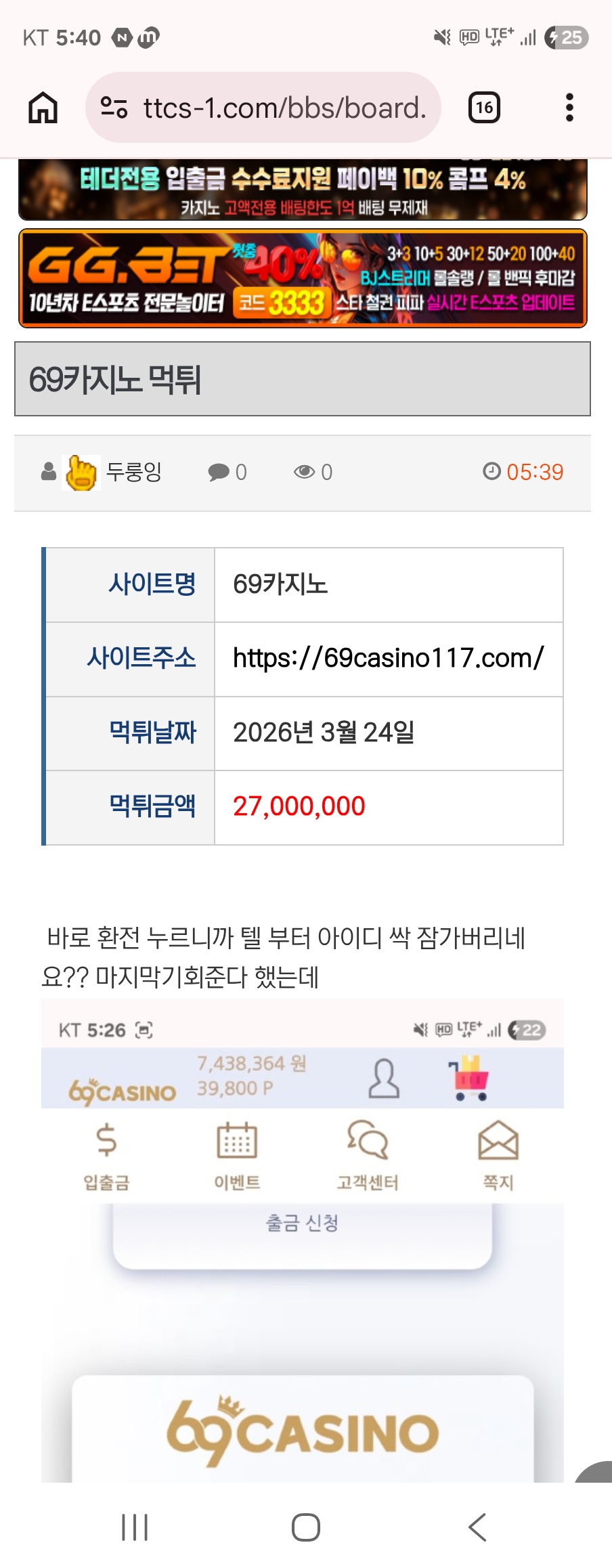Open recent apps from the navigation bar
612x1568 pixels.
click(135, 1527)
